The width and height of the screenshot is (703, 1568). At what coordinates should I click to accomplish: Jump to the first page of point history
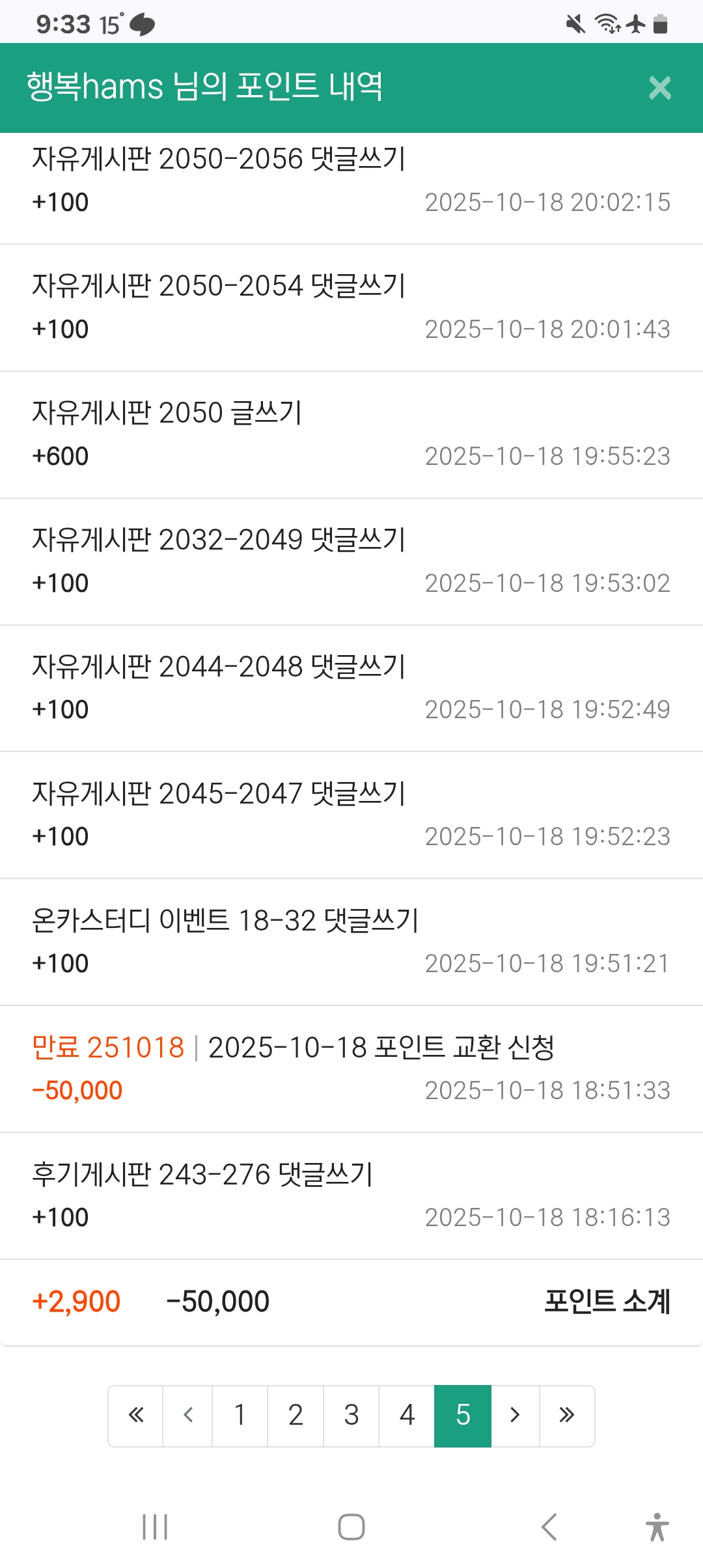coord(136,1416)
